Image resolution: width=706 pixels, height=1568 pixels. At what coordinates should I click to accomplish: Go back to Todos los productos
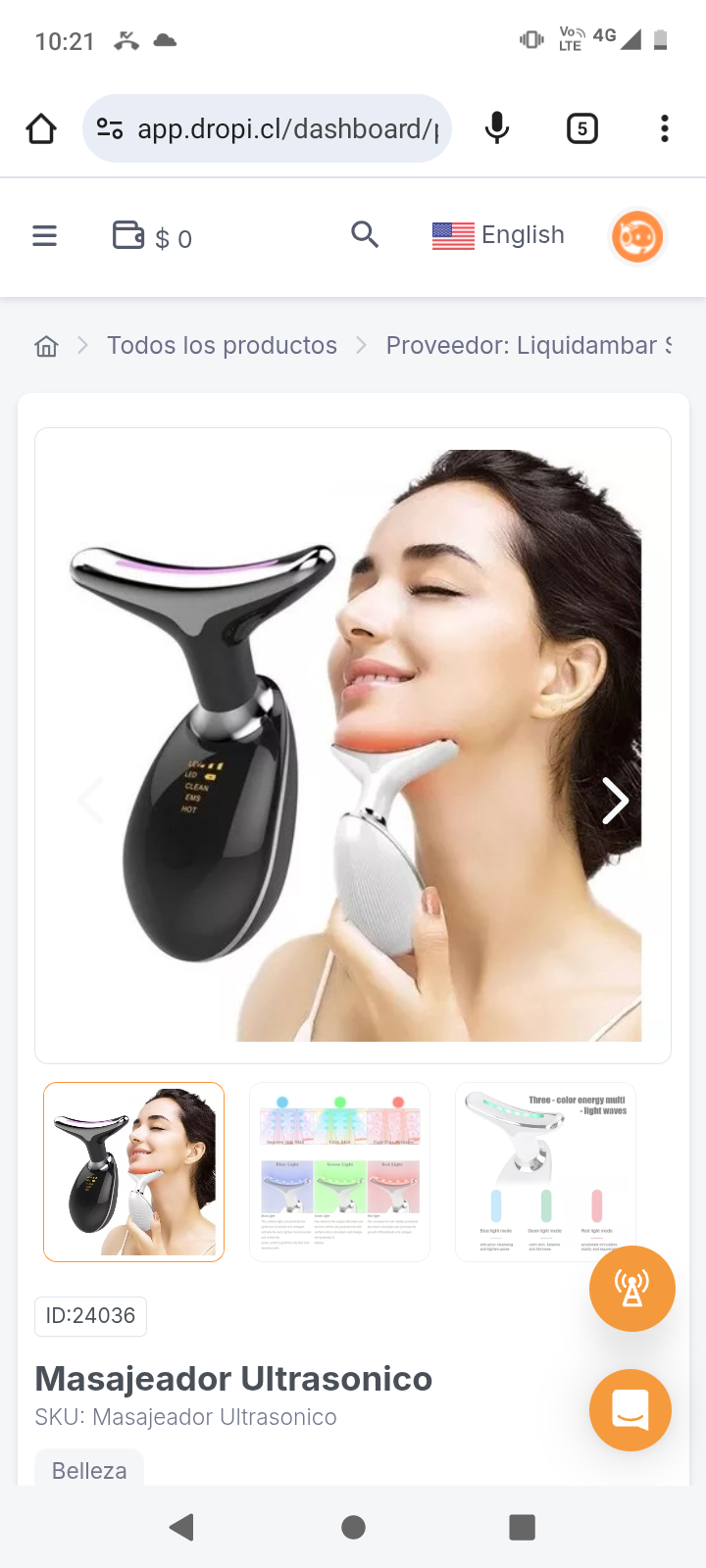[x=222, y=346]
